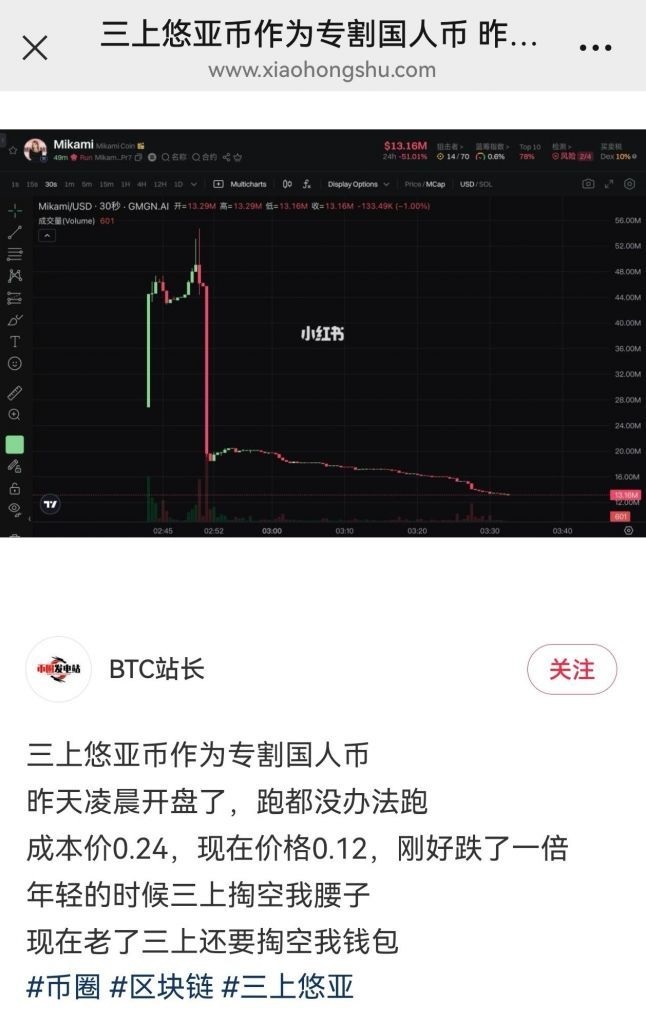Follow BTC站长 with the 关注 button
646x1024 pixels.
(571, 669)
